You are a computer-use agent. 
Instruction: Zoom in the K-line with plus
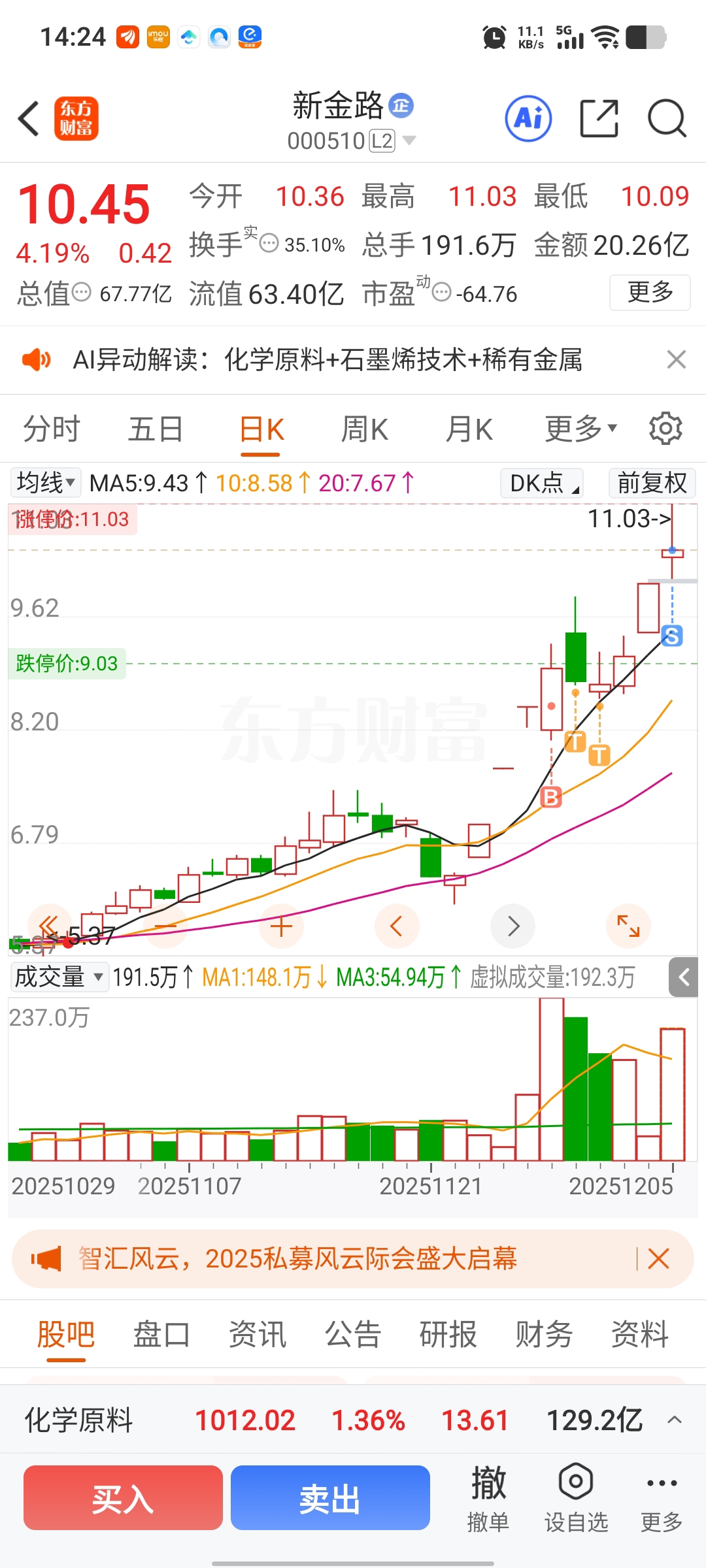(281, 926)
